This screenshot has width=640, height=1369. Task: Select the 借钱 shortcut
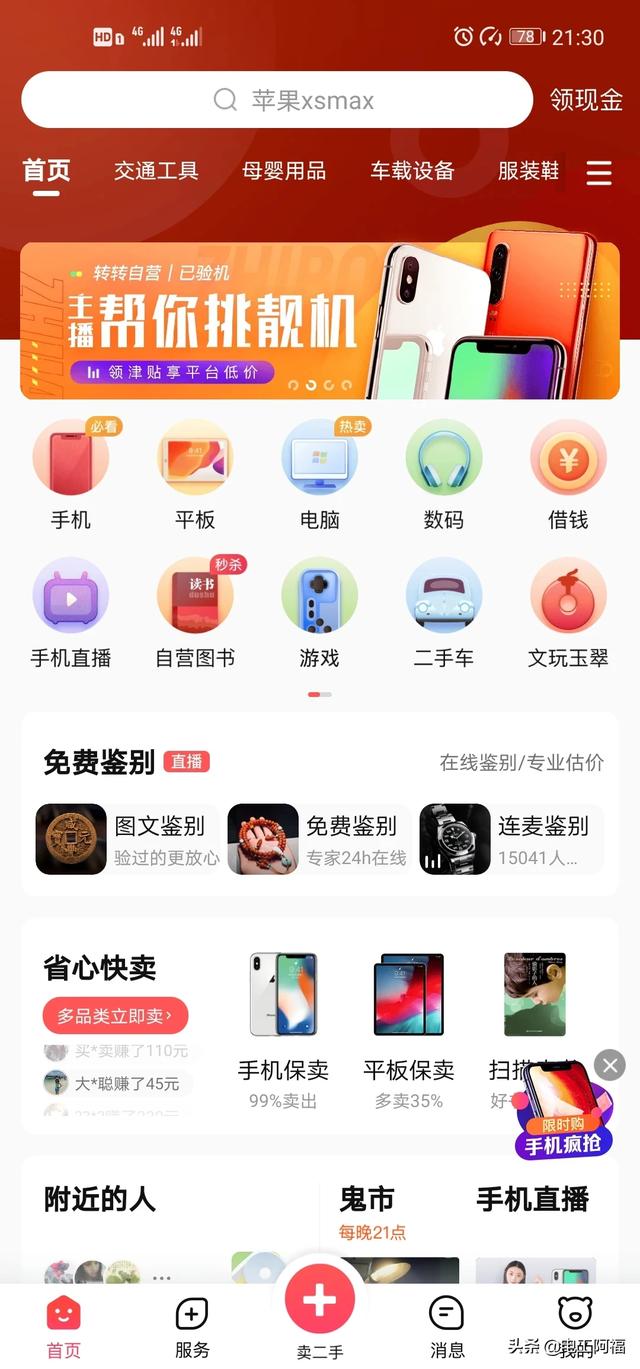tap(567, 474)
